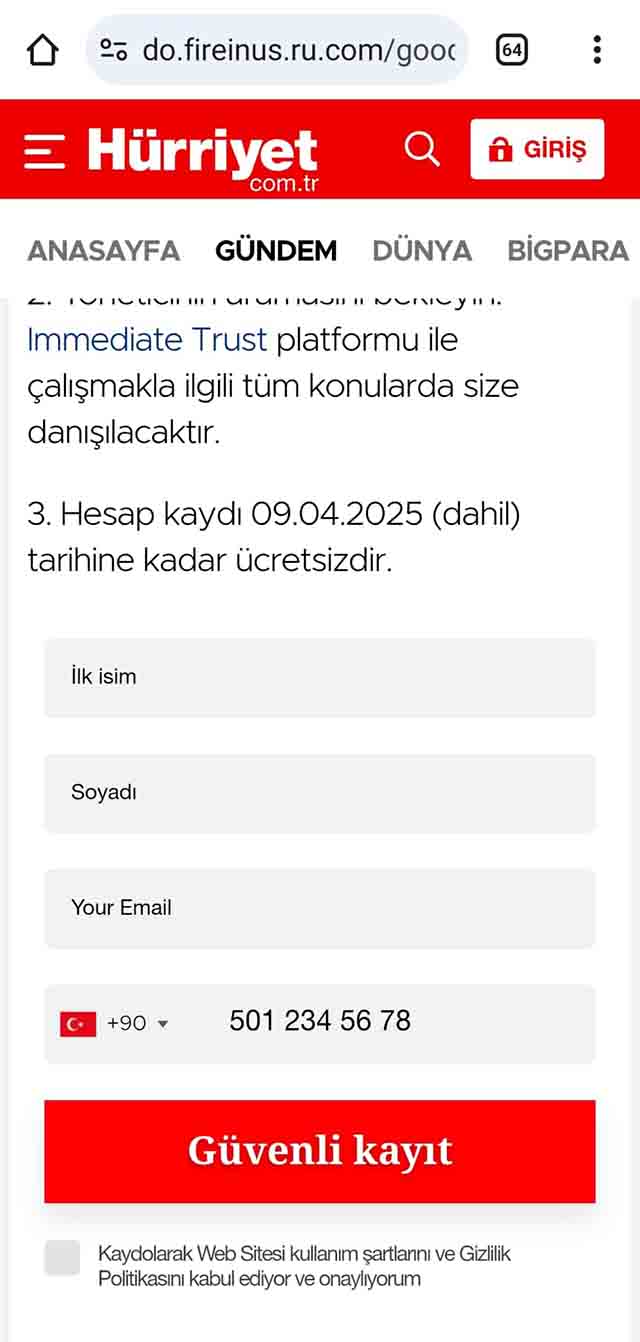Focus the Your Email field
The width and height of the screenshot is (640, 1342).
320,908
